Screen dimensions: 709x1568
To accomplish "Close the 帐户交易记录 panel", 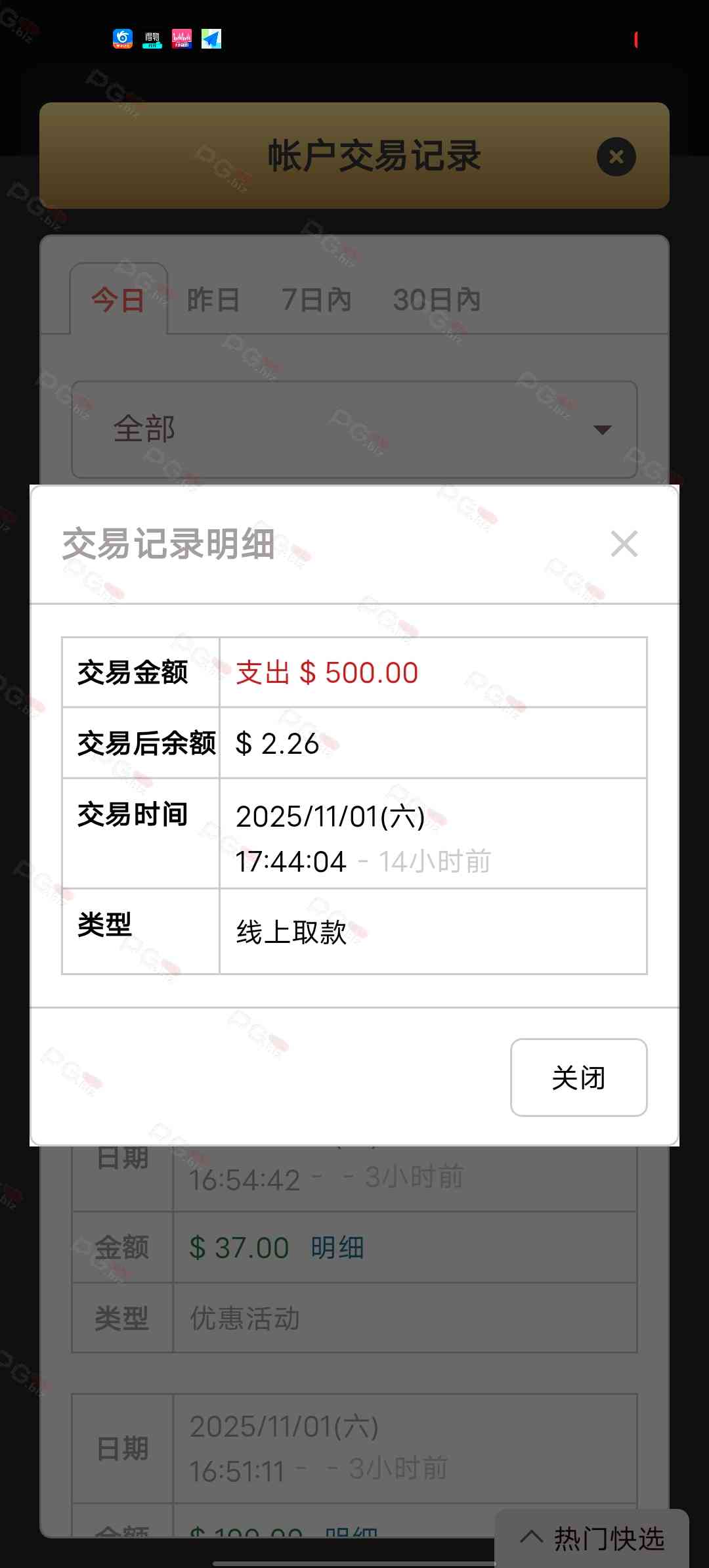I will [x=616, y=157].
